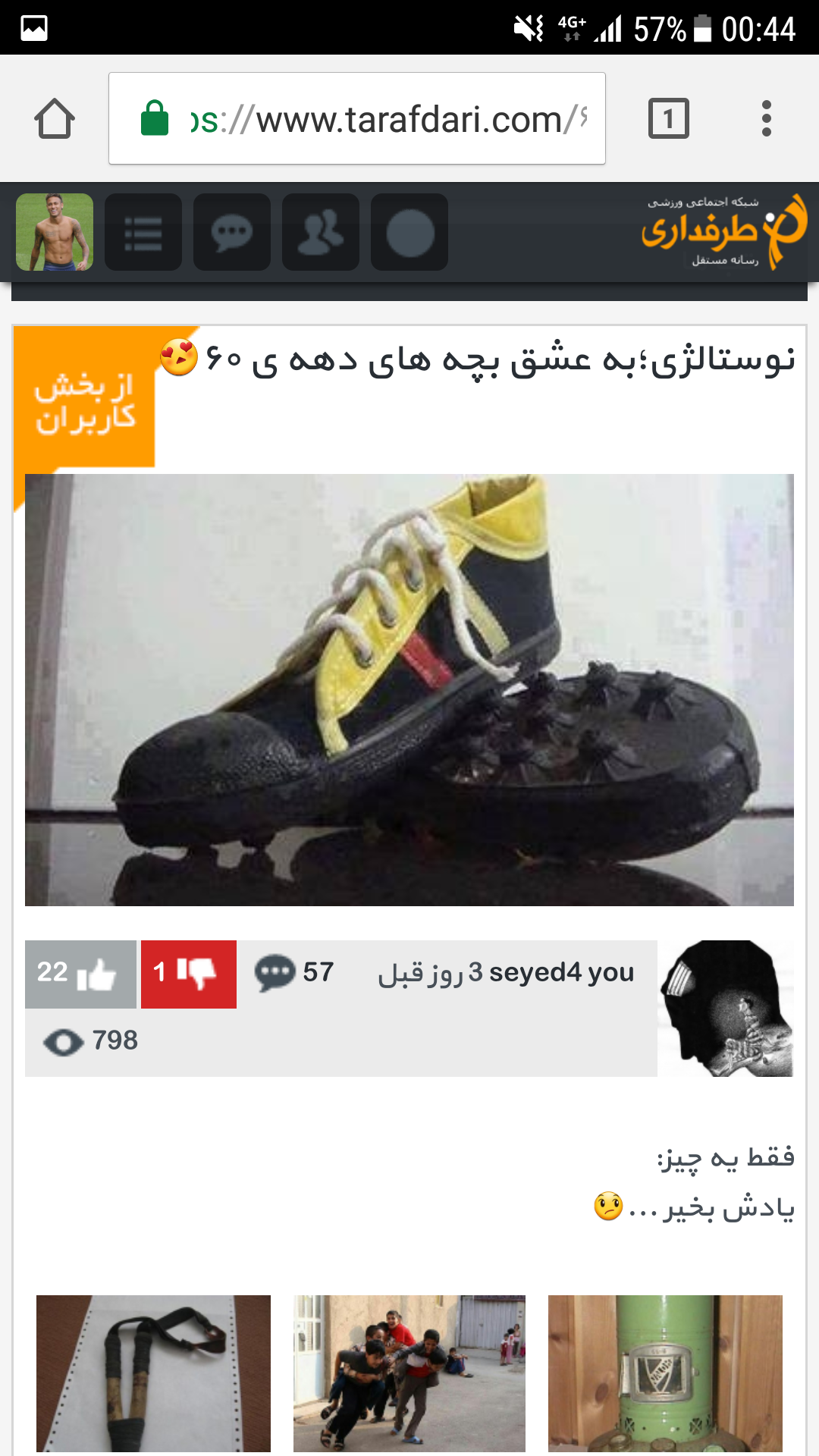Open the browser overflow menu

766,118
